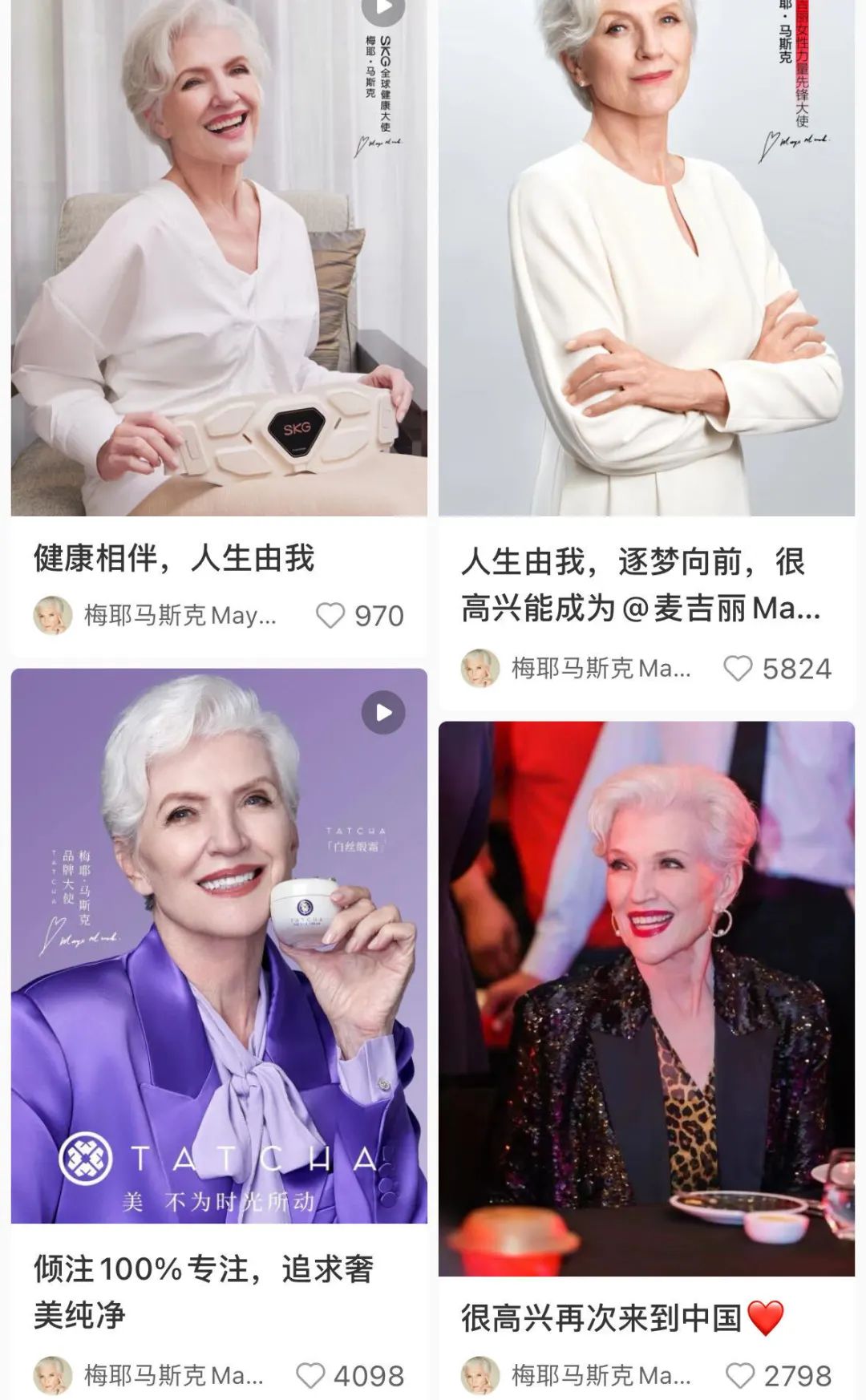Open author avatar under 健康相伴 post

[53, 616]
